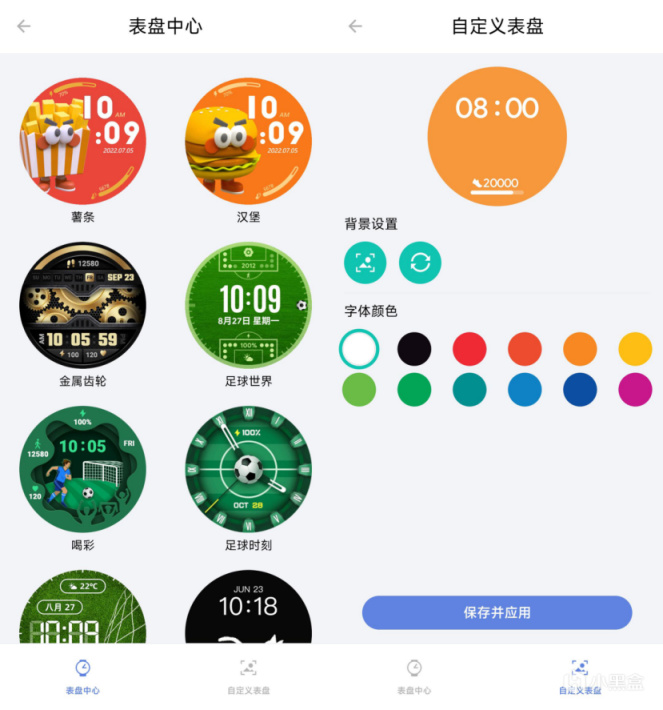Select the white font color swatch

click(x=359, y=349)
